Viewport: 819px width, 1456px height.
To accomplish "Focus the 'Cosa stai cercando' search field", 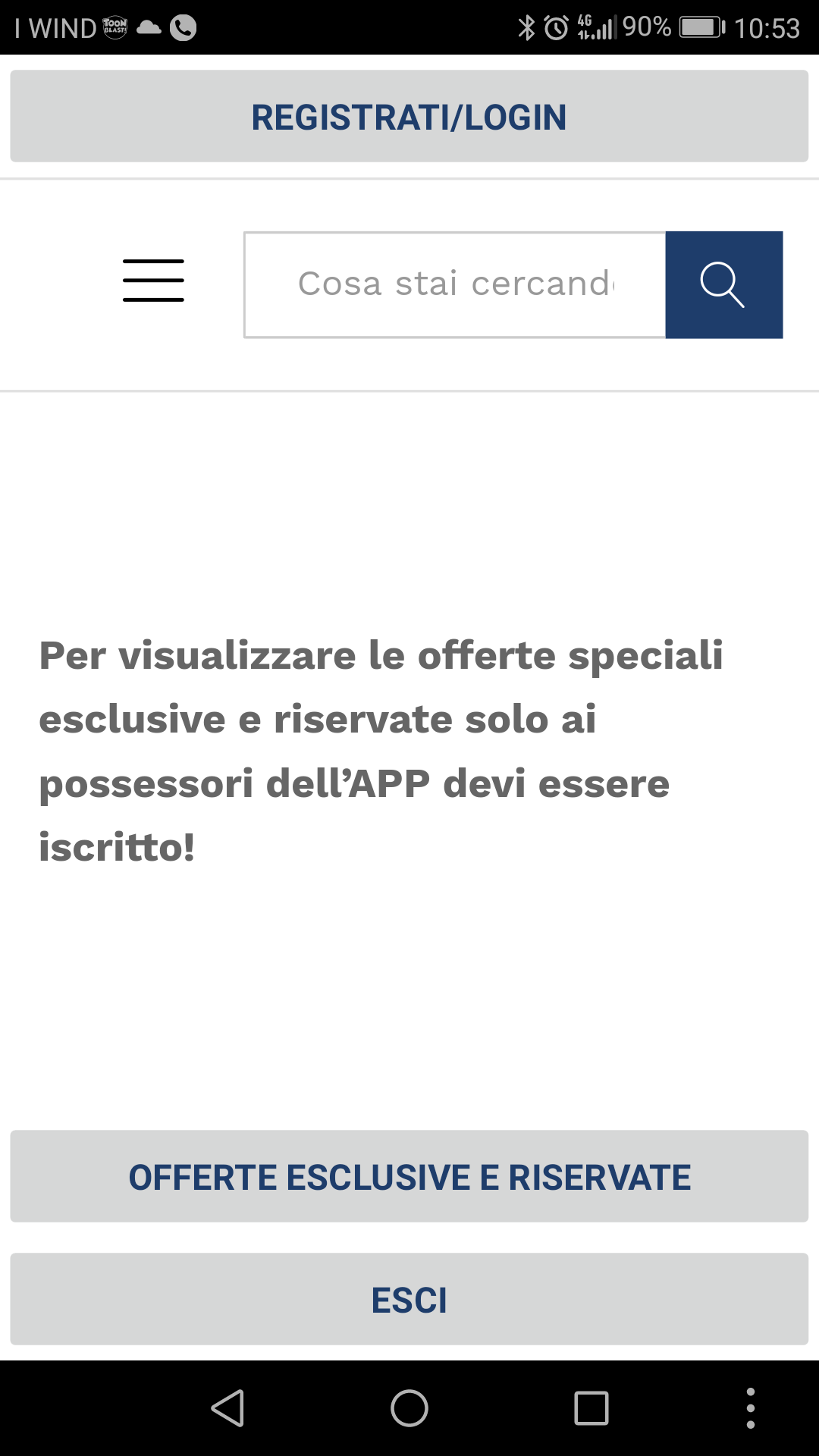I will tap(455, 284).
